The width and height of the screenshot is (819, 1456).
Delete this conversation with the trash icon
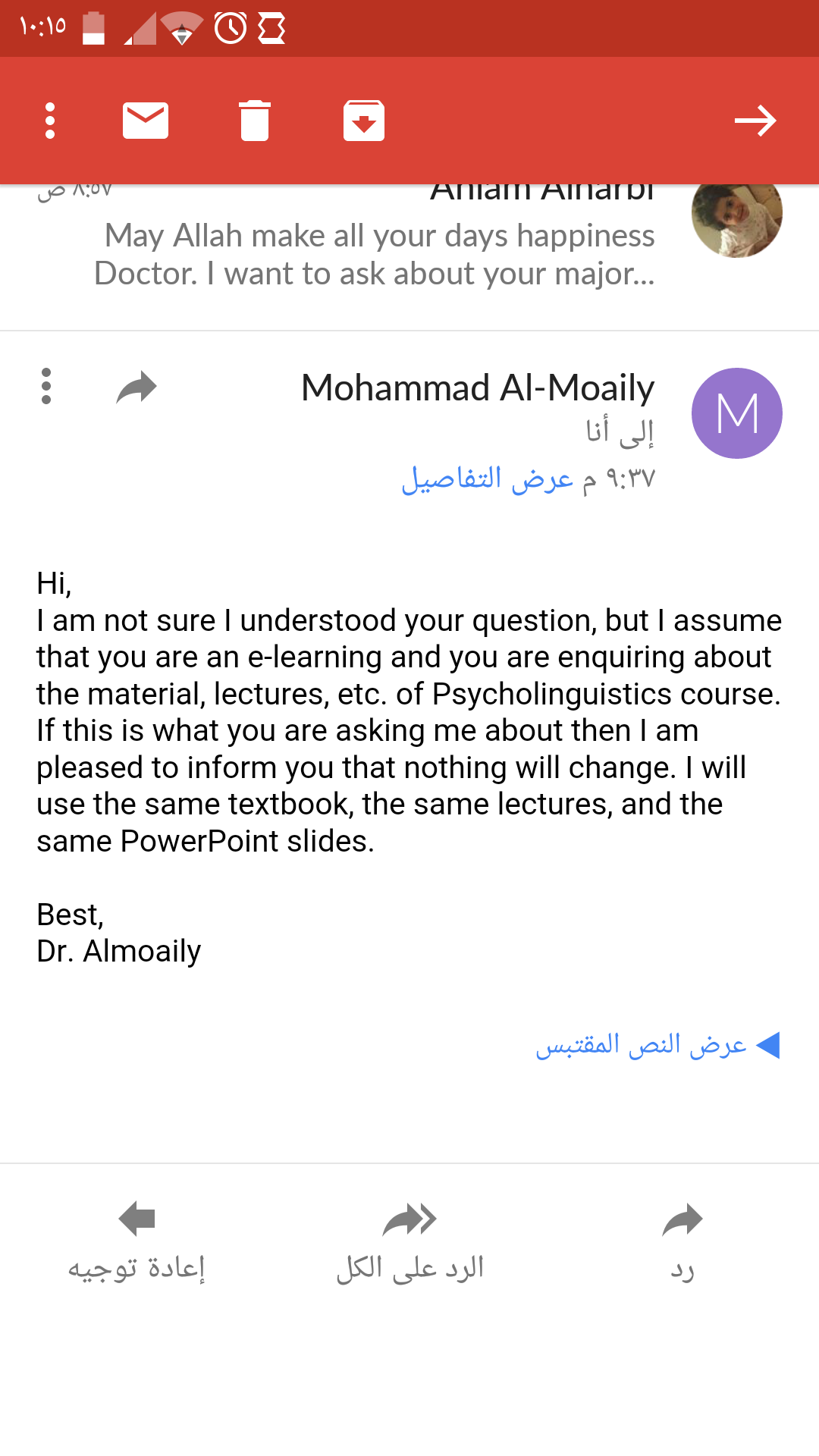tap(255, 121)
